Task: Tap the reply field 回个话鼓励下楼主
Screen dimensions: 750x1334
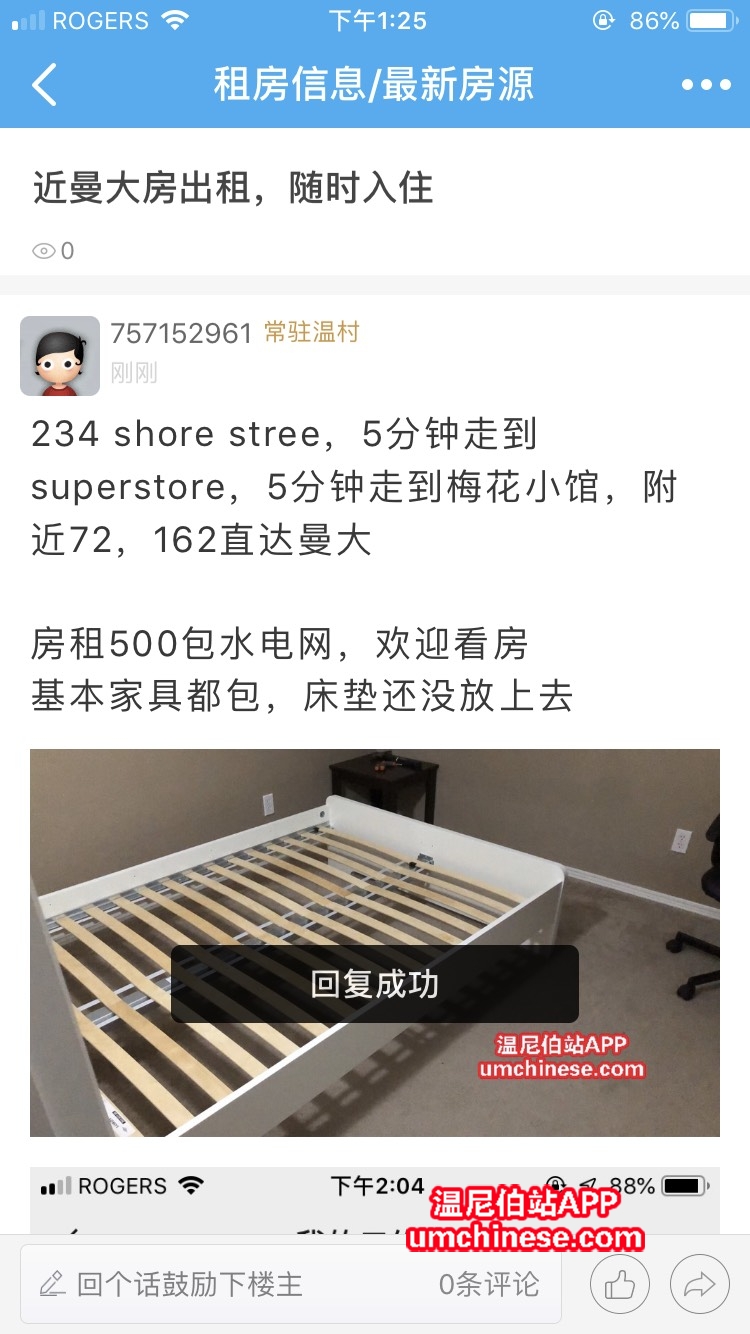Action: tap(190, 1284)
